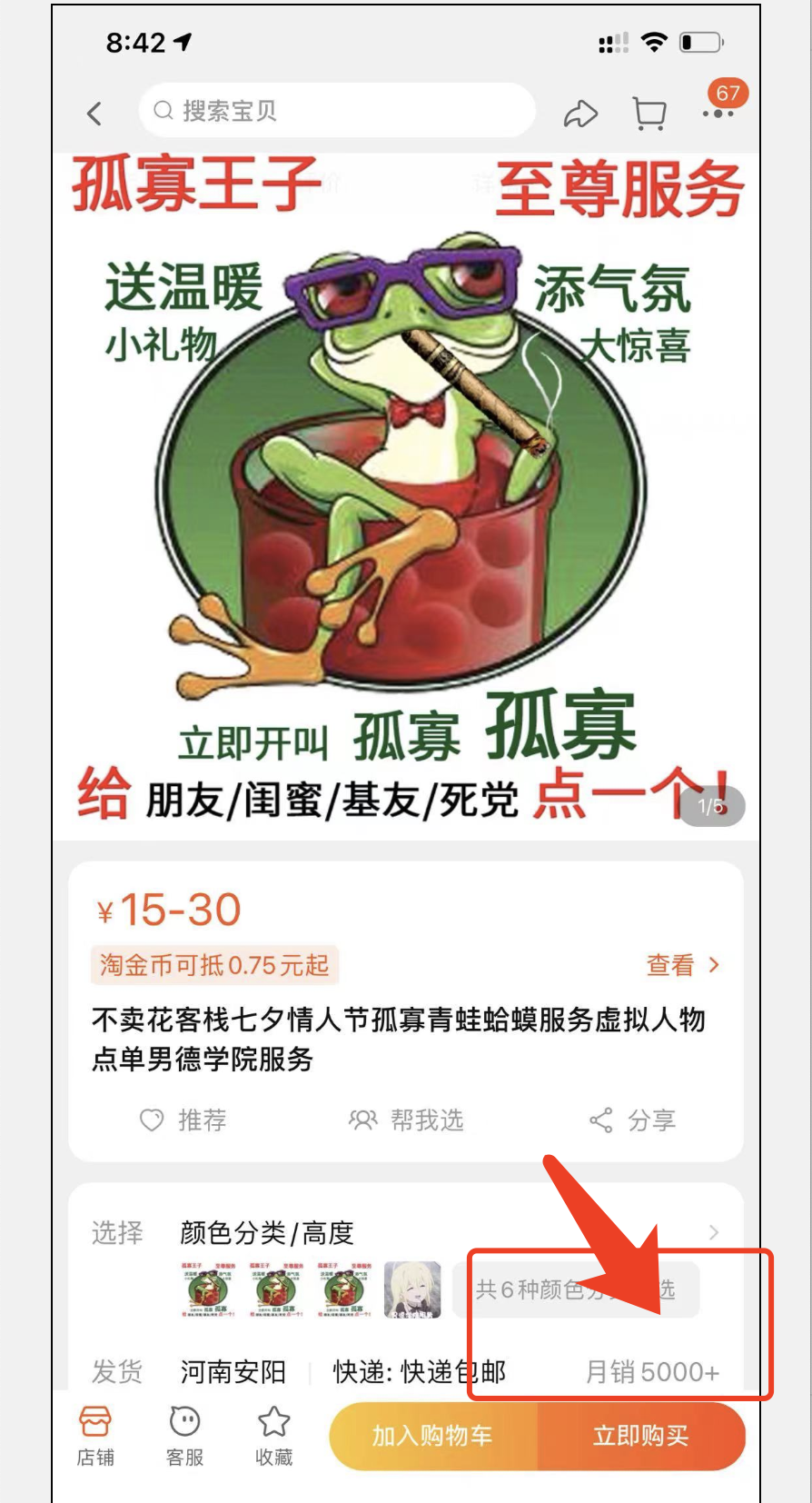812x1503 pixels.
Task: Buy now with 立即购买
Action: click(x=641, y=1436)
